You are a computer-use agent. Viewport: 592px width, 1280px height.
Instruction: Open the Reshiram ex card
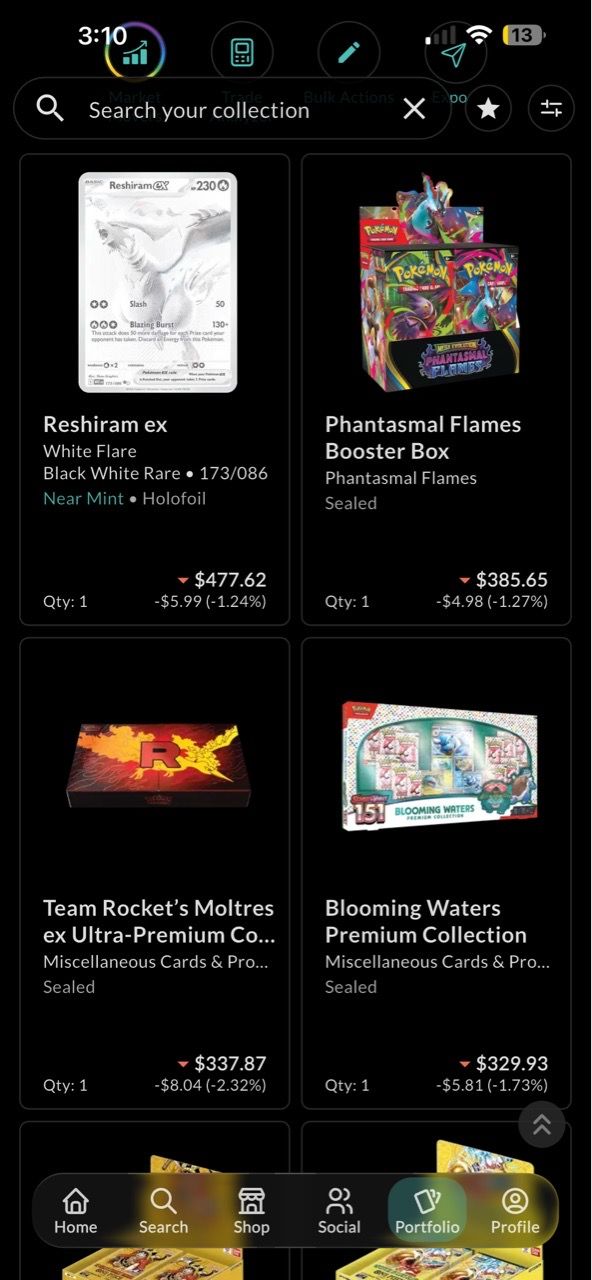coord(155,389)
